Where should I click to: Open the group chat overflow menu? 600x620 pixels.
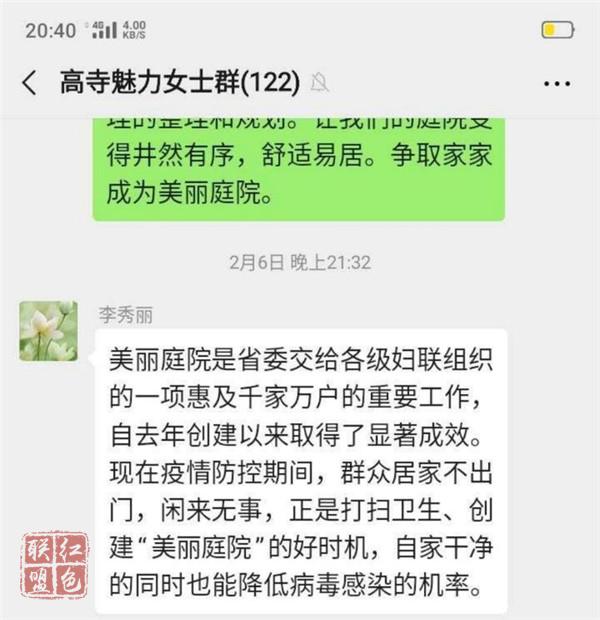pyautogui.click(x=557, y=83)
